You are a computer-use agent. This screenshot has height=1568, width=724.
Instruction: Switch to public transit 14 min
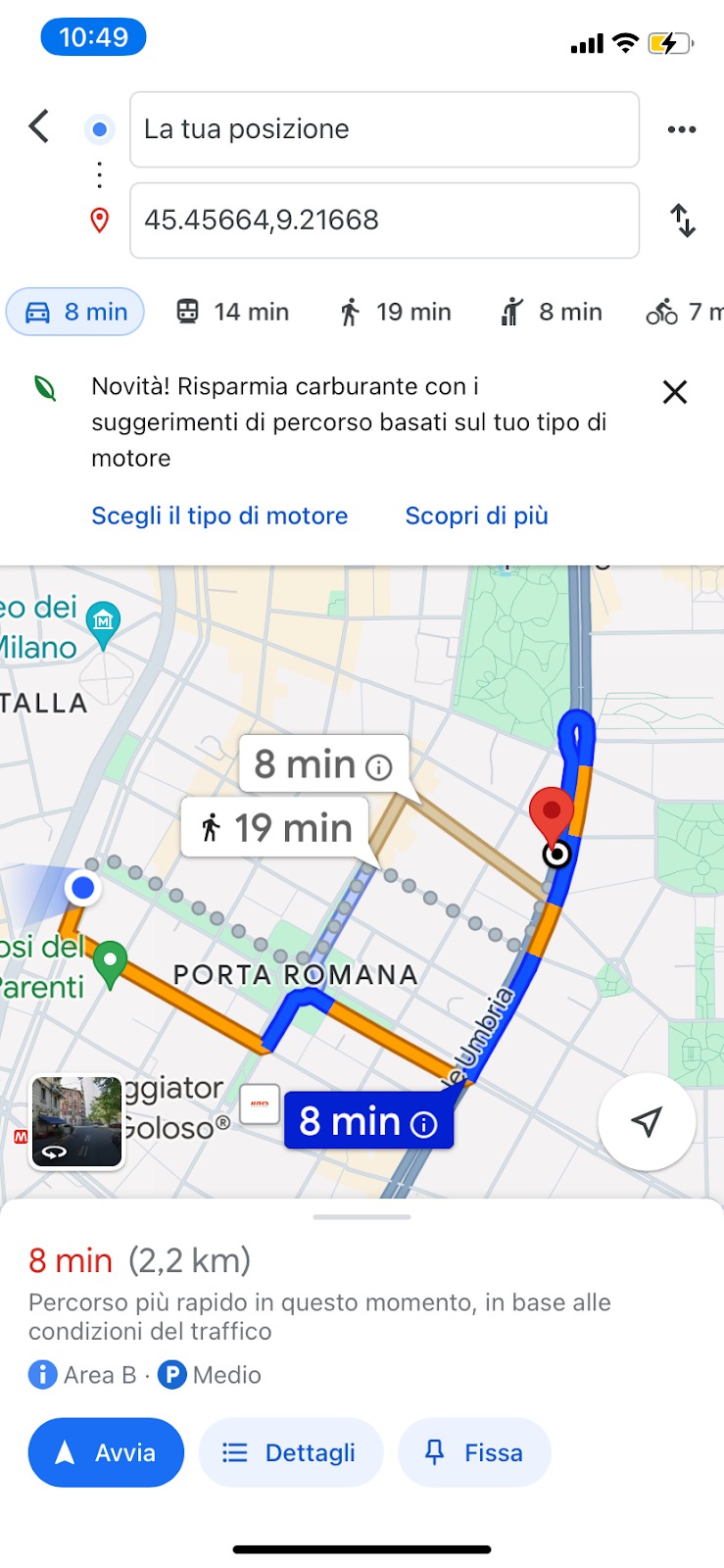[232, 313]
